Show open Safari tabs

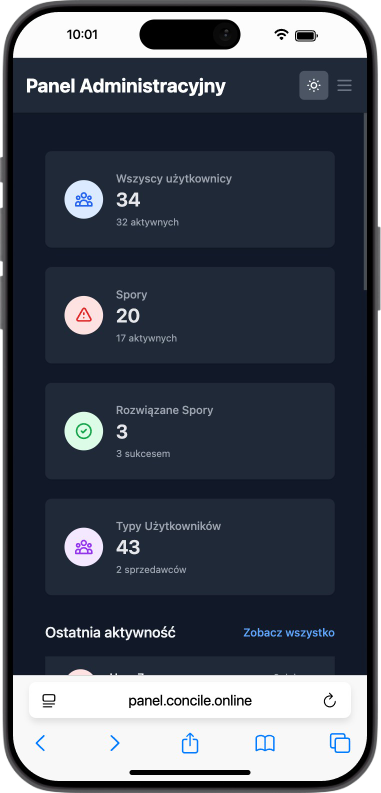tap(340, 743)
